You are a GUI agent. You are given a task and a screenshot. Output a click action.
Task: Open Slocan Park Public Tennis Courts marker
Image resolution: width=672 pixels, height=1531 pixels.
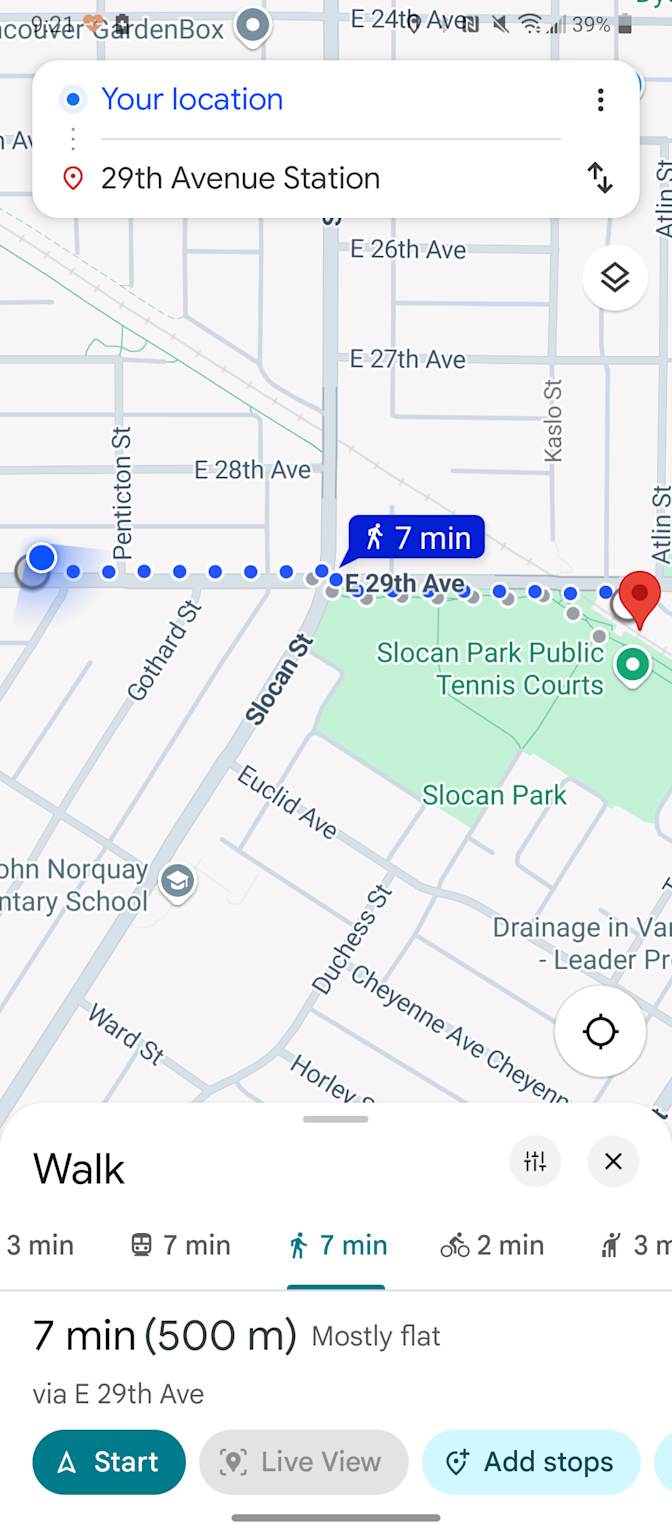(x=631, y=664)
